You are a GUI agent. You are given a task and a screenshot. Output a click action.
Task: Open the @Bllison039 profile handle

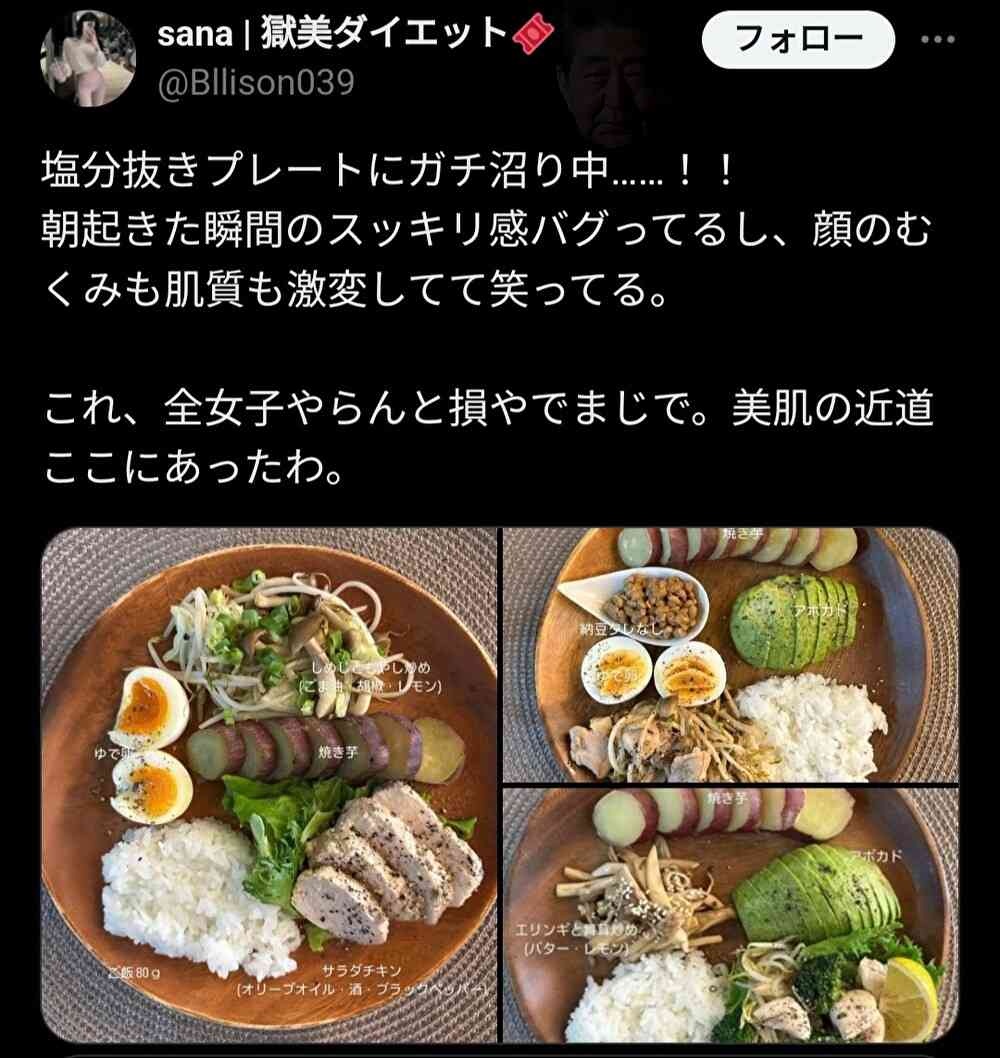point(256,83)
